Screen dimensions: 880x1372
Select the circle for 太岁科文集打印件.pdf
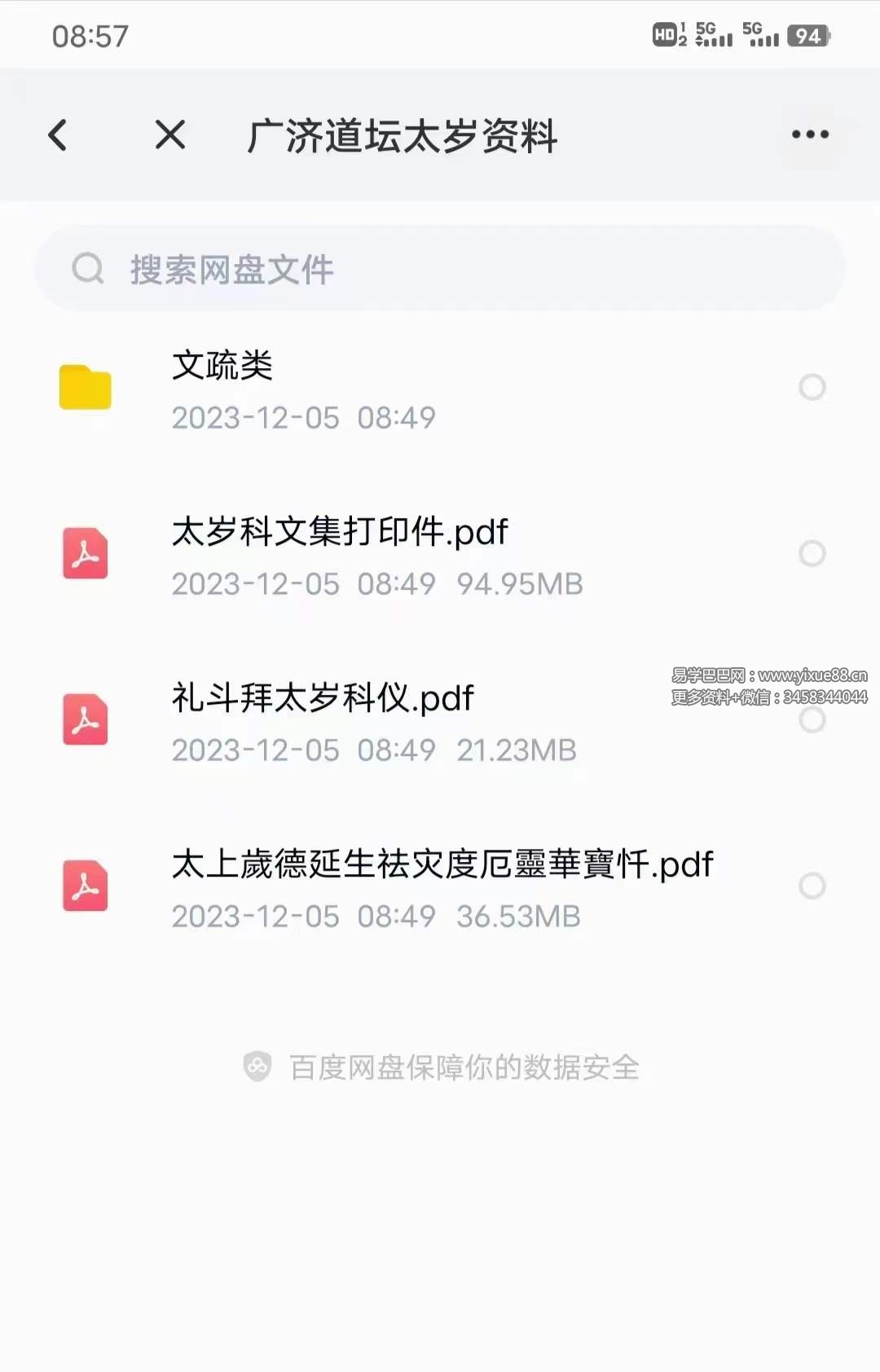tap(812, 555)
